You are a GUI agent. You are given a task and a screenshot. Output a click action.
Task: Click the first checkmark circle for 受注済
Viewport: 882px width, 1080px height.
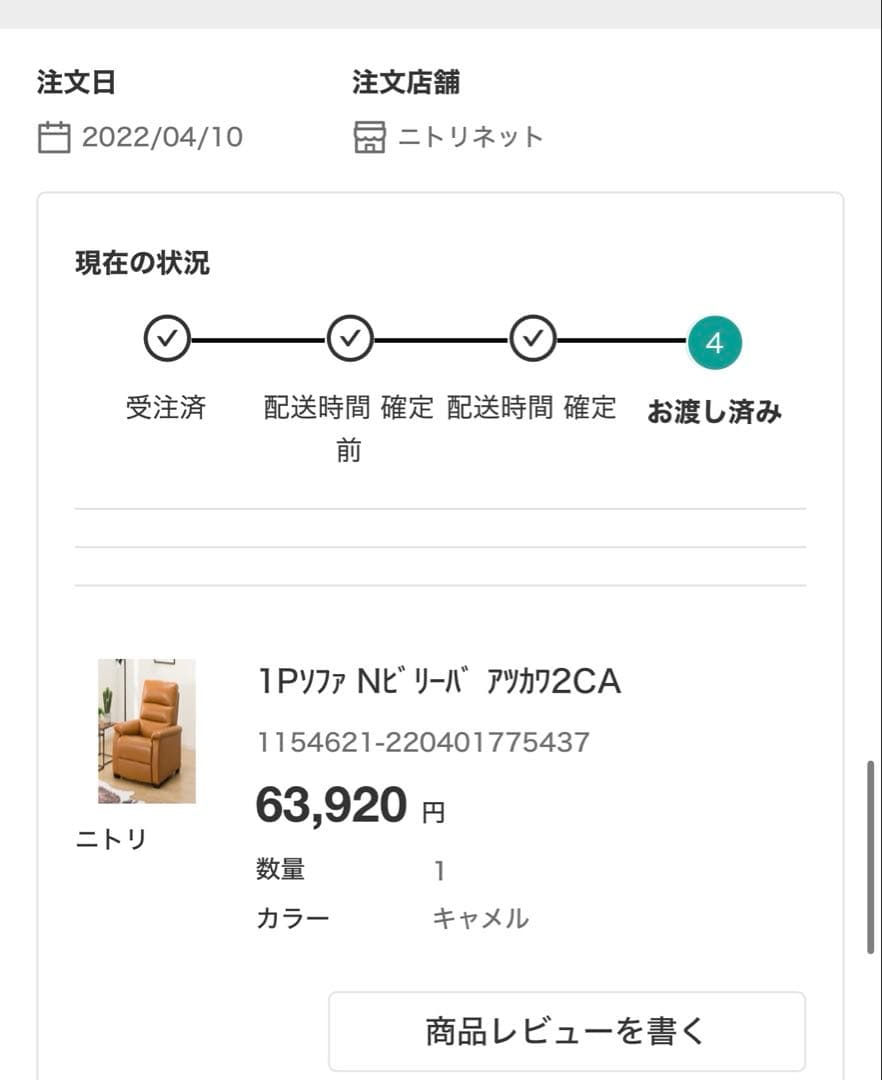pos(166,339)
